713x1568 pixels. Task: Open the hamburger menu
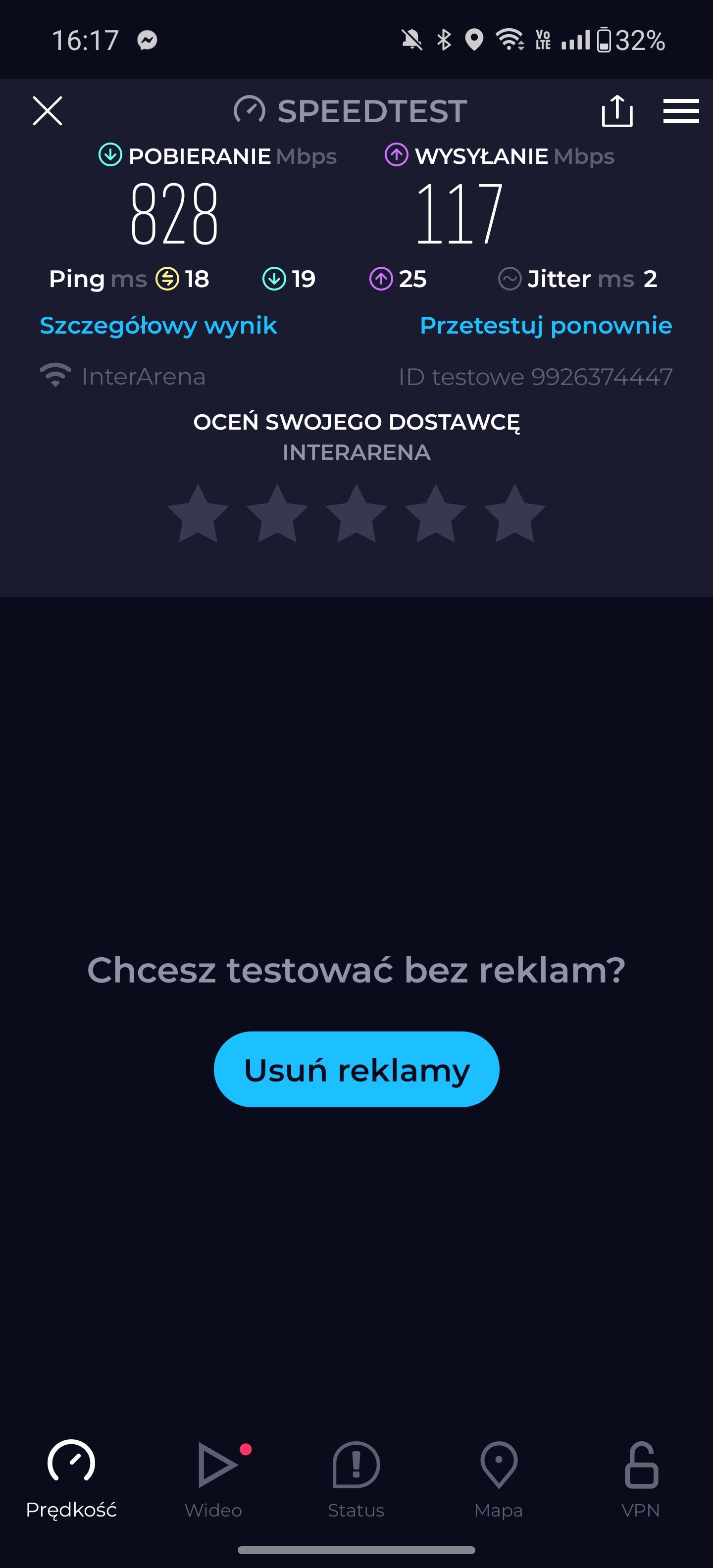click(681, 111)
